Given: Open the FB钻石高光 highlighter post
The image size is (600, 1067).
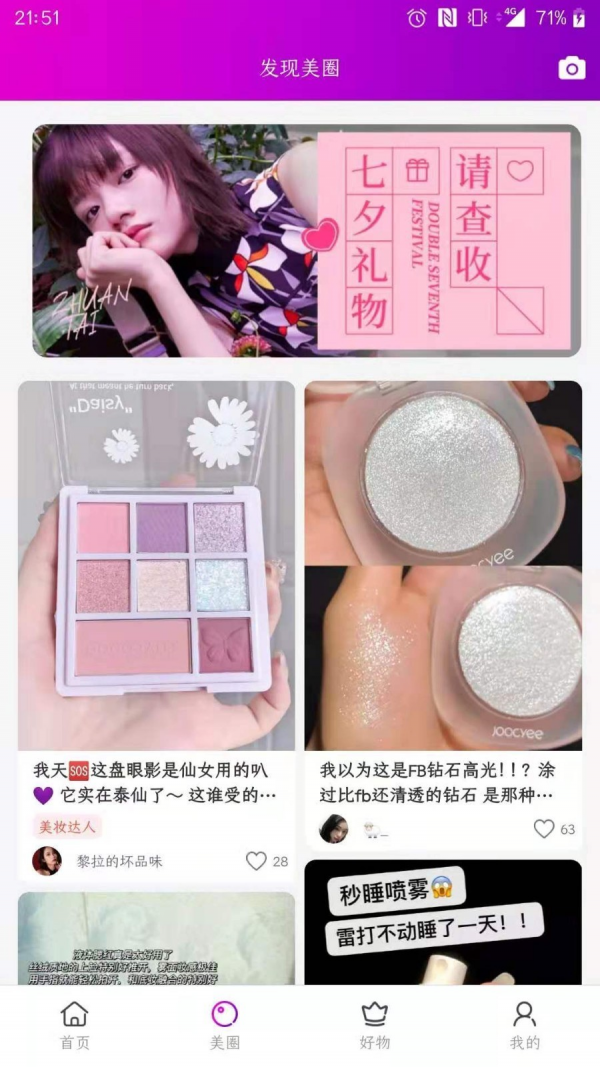Looking at the screenshot, I should [x=443, y=565].
